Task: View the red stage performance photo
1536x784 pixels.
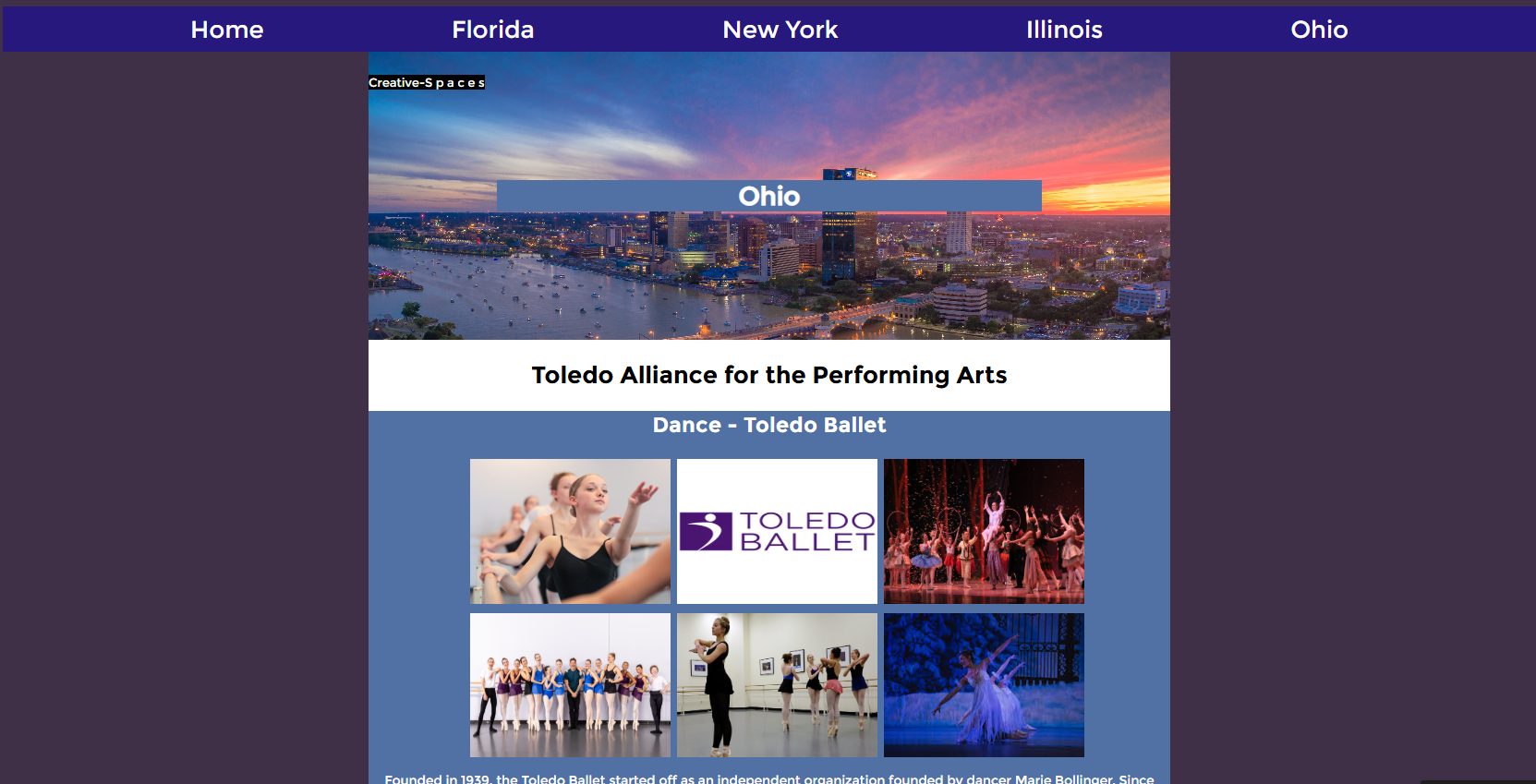Action: click(x=984, y=531)
